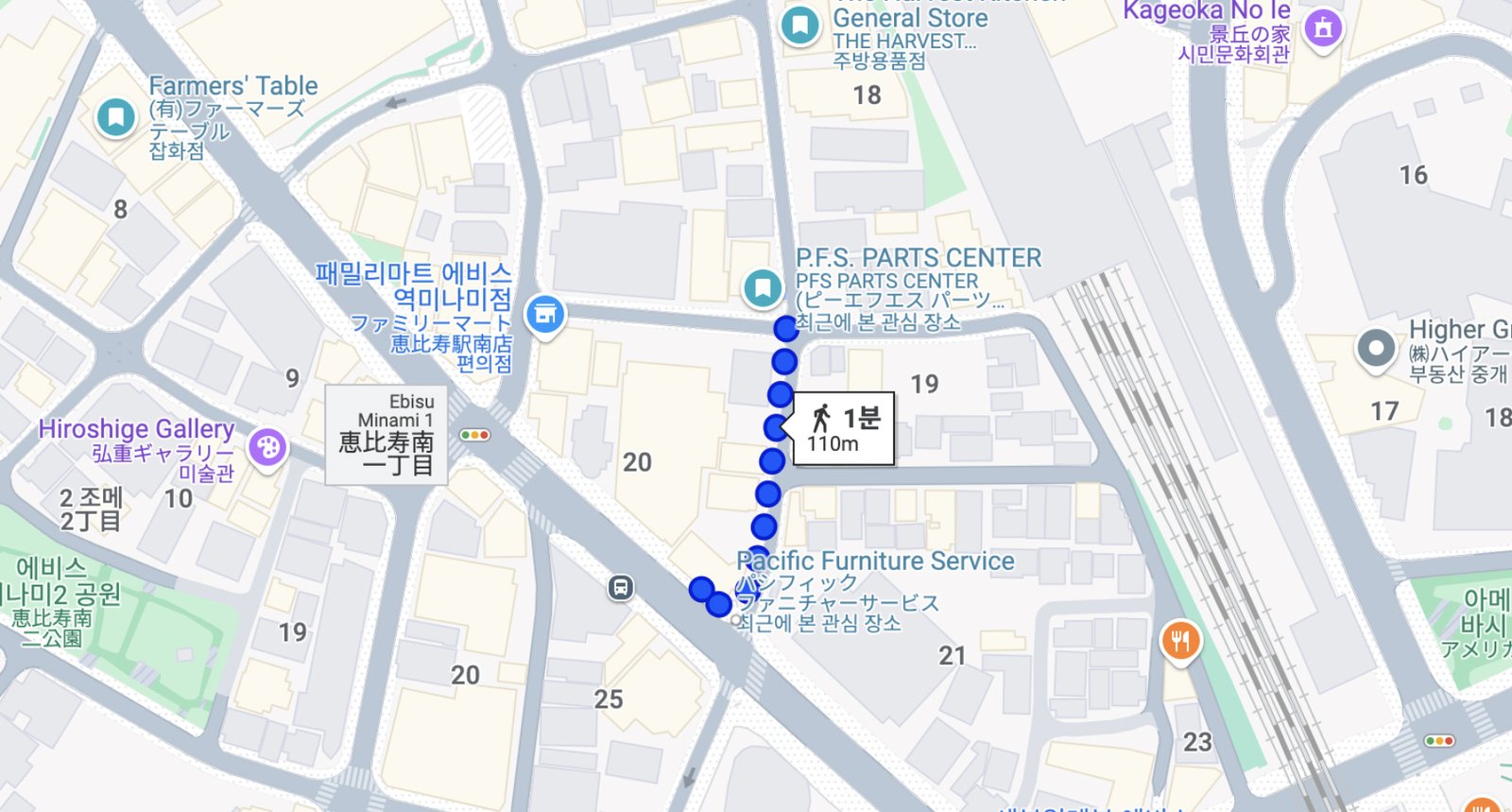The height and width of the screenshot is (812, 1512).
Task: Tap the Kageoka No Ie civic center pin
Action: 1323,28
